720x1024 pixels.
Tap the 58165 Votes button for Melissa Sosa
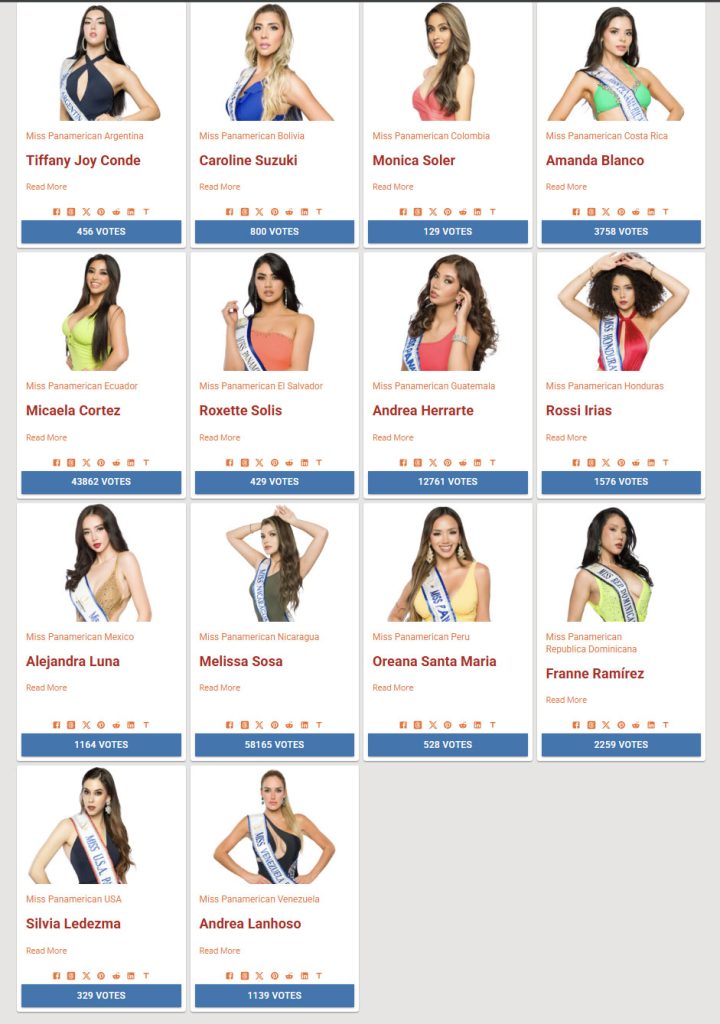point(274,745)
